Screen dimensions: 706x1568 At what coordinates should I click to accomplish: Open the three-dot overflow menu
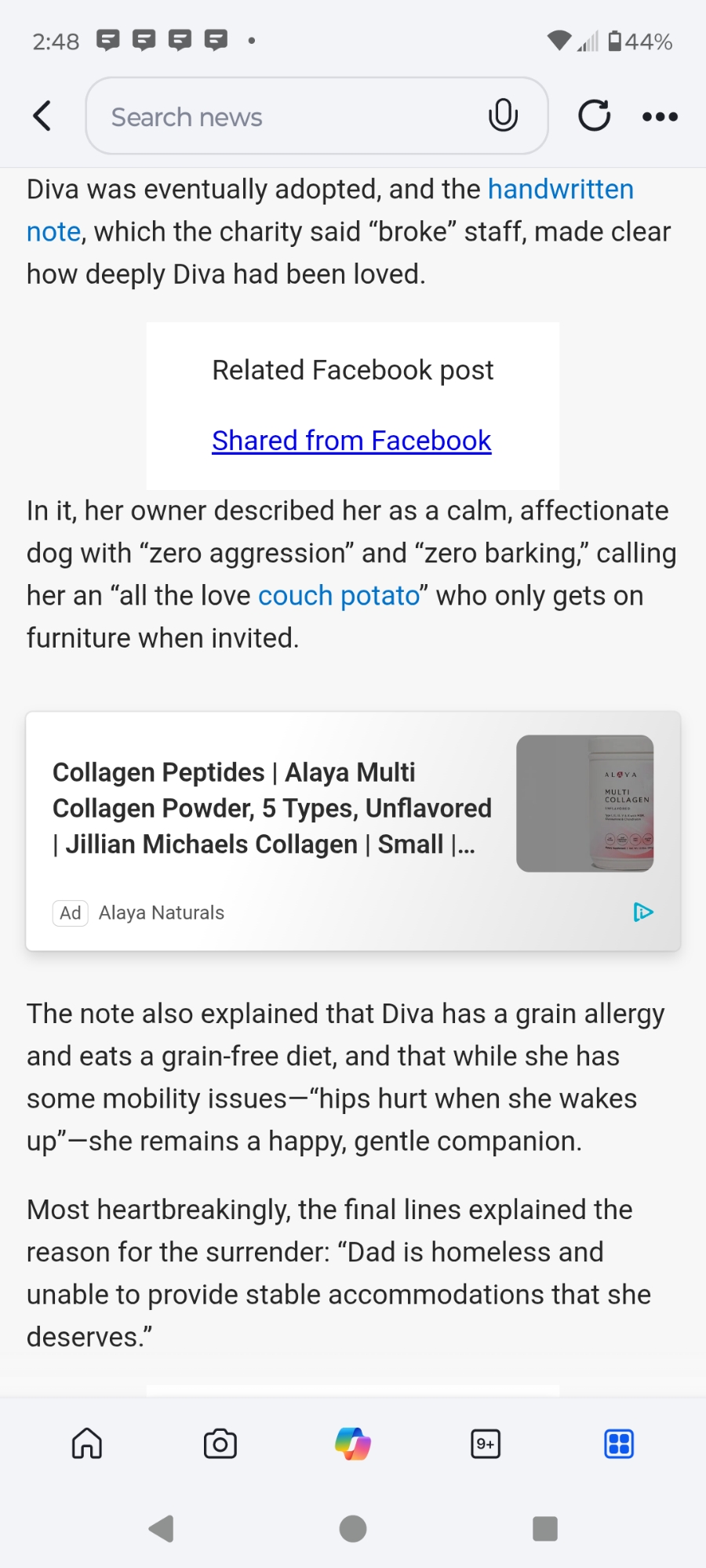tap(660, 117)
